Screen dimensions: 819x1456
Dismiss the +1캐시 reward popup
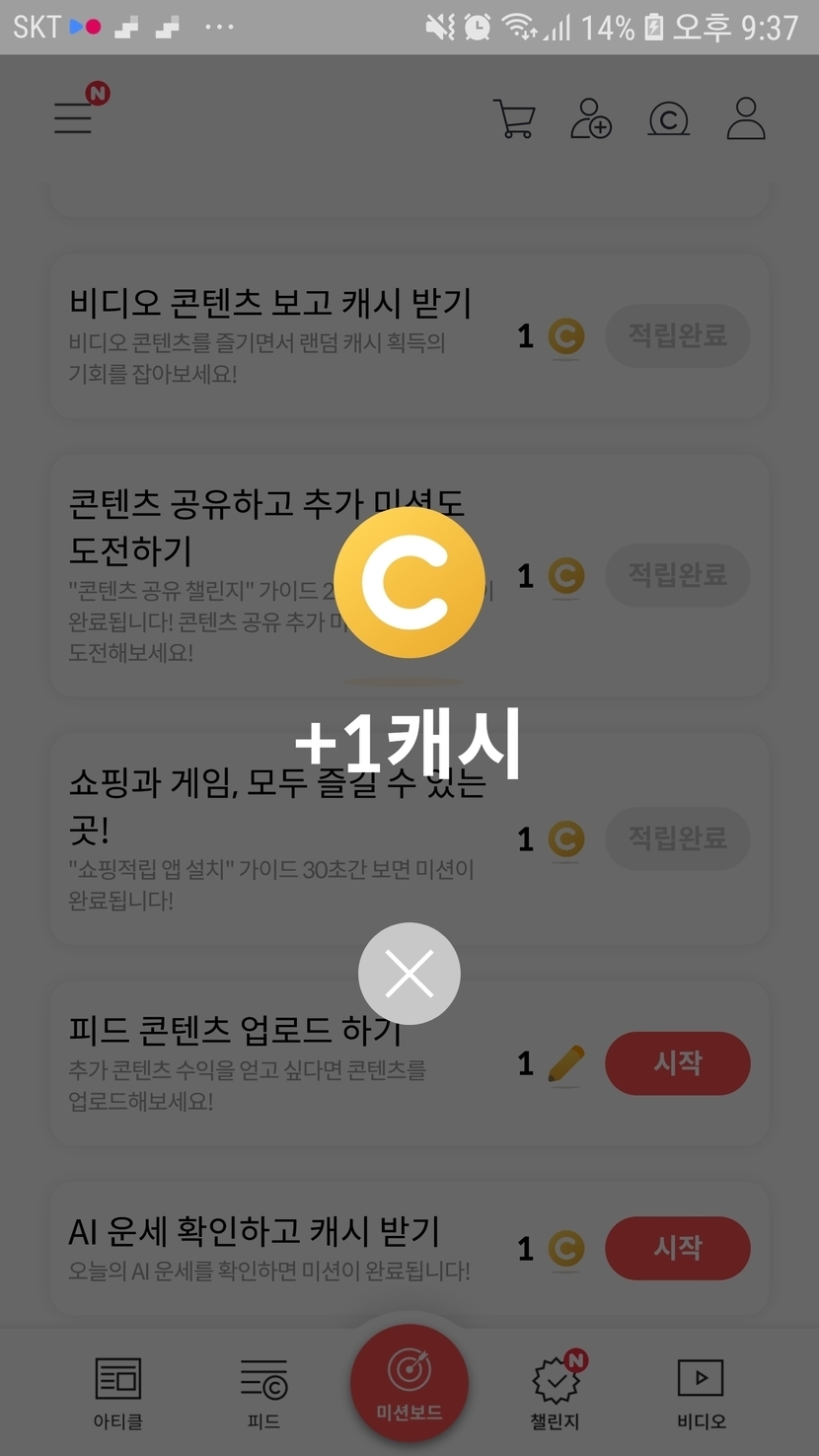(409, 974)
